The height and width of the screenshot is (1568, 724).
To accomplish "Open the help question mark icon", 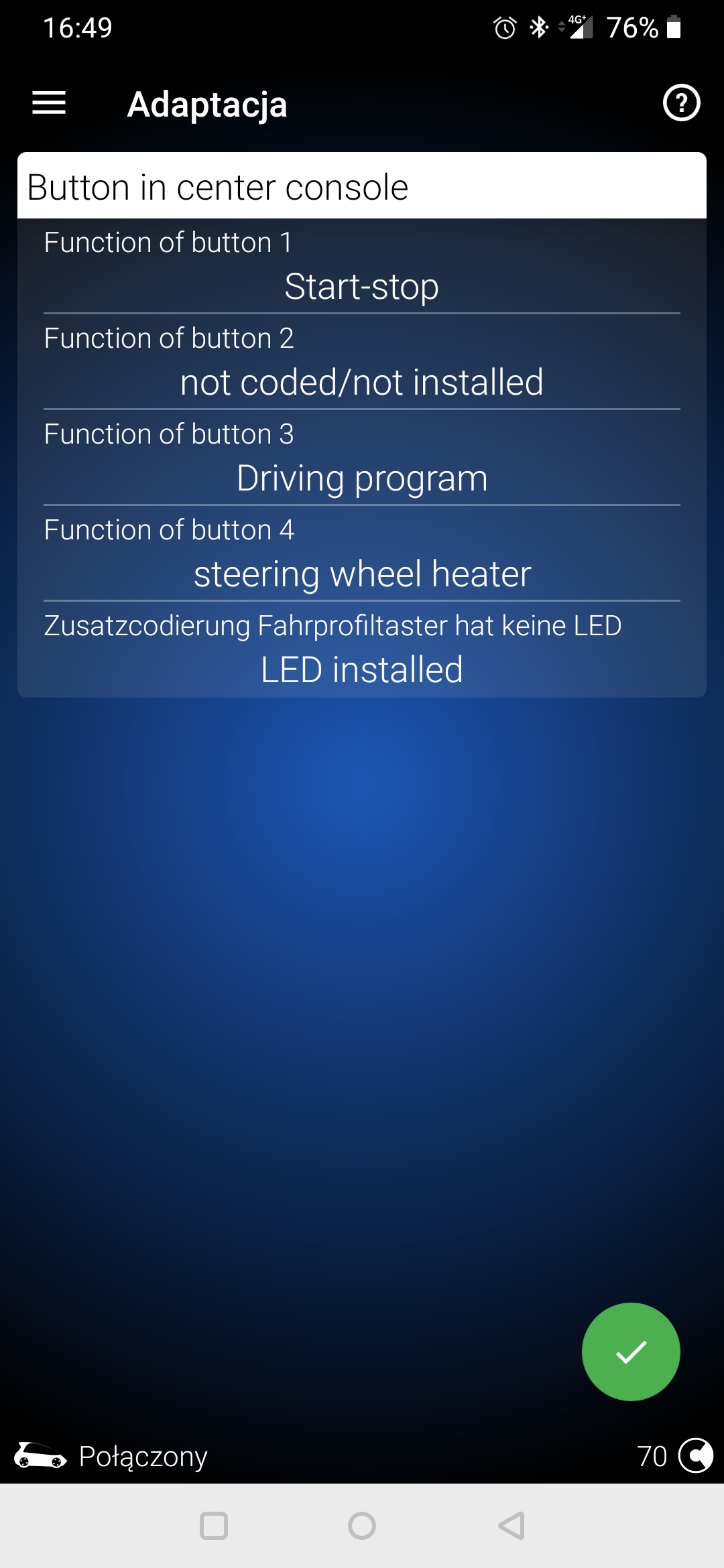I will point(681,103).
